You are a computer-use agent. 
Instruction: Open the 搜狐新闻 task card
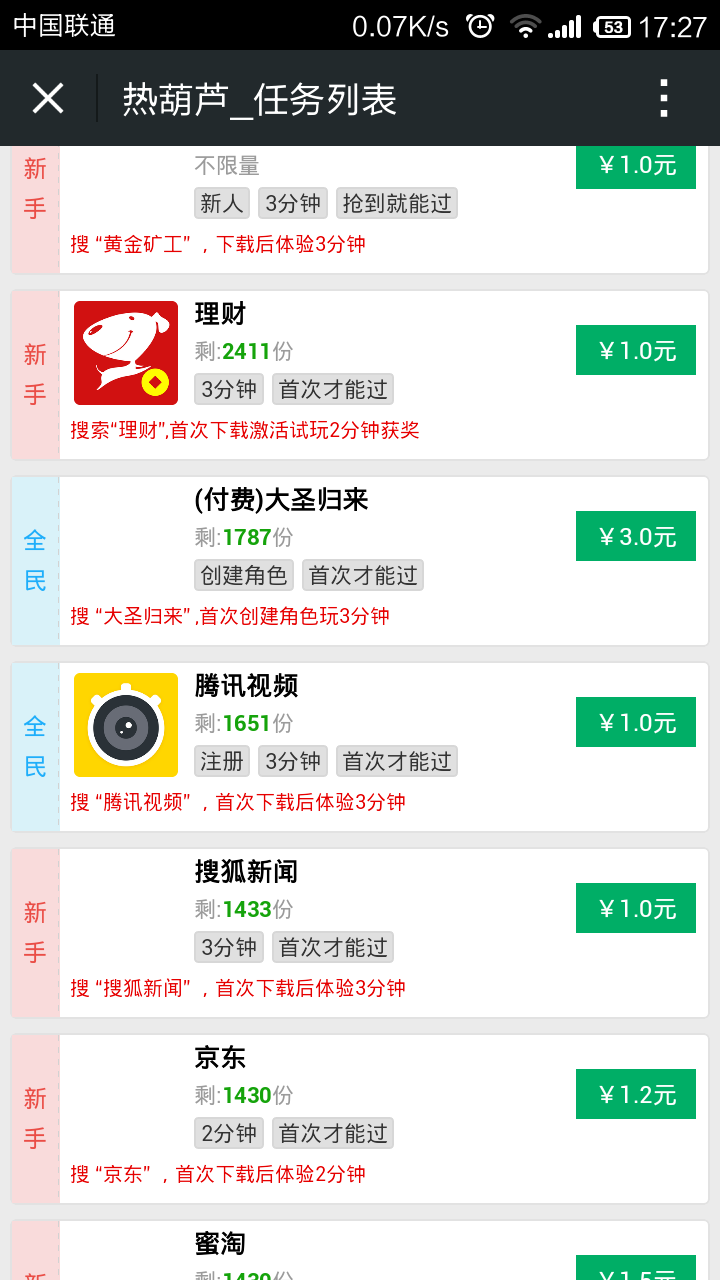point(360,933)
